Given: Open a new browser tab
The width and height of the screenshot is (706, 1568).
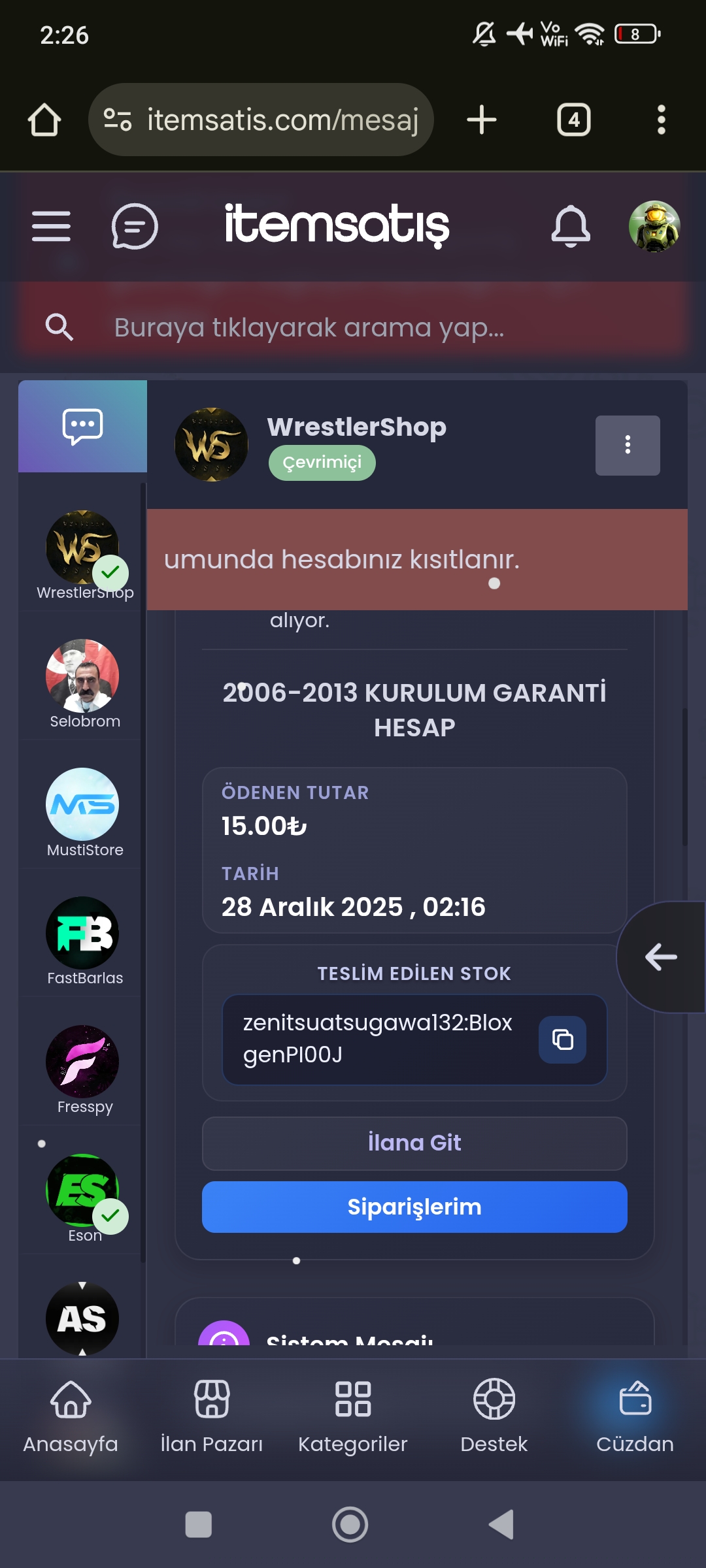Looking at the screenshot, I should (x=482, y=120).
